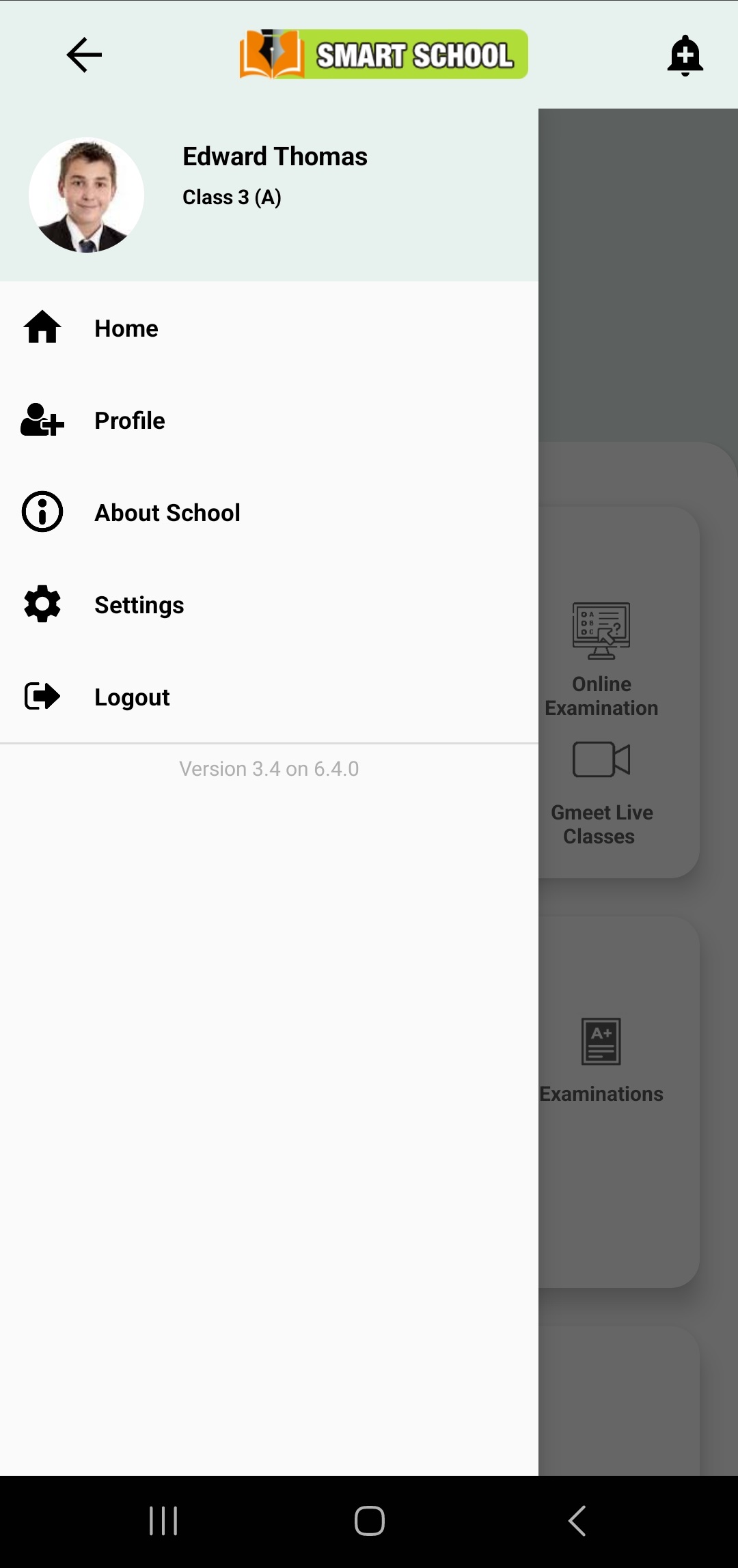Select Logout
This screenshot has height=1568, width=738.
(x=131, y=697)
